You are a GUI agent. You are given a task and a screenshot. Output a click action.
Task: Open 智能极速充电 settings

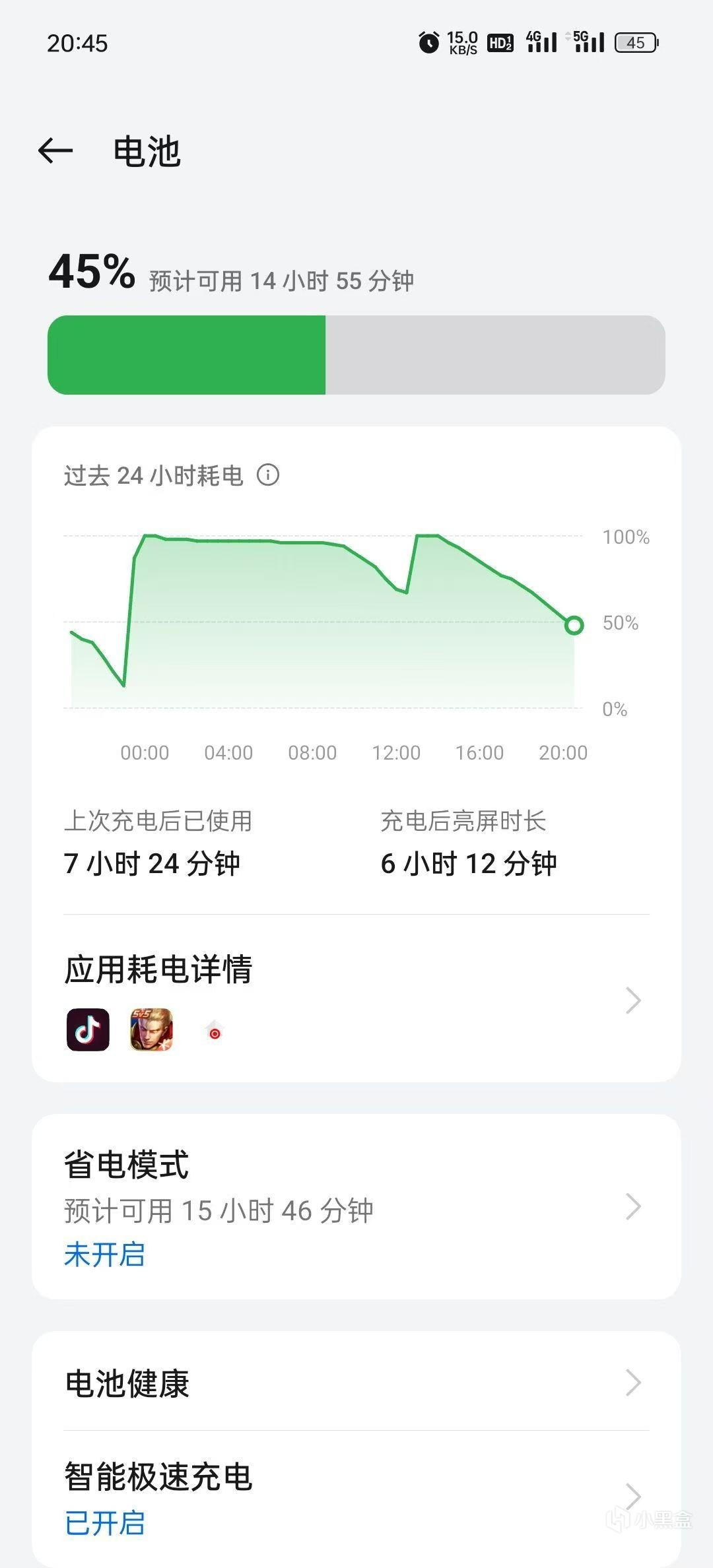click(x=356, y=1498)
